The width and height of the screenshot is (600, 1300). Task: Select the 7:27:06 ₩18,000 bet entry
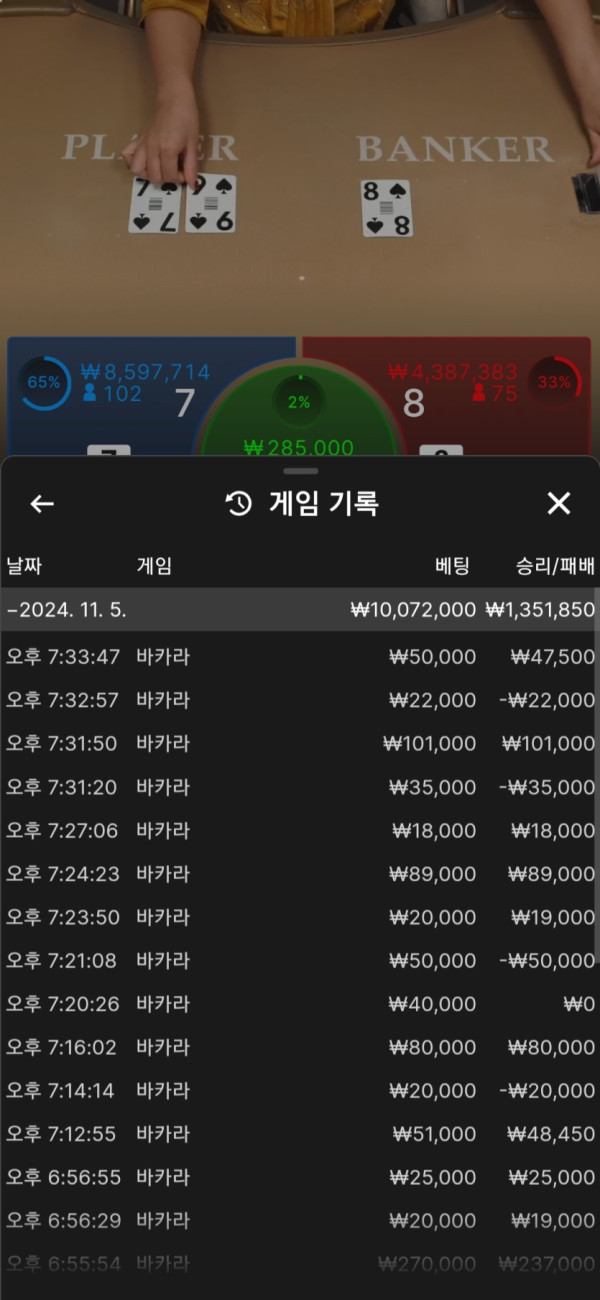point(298,830)
